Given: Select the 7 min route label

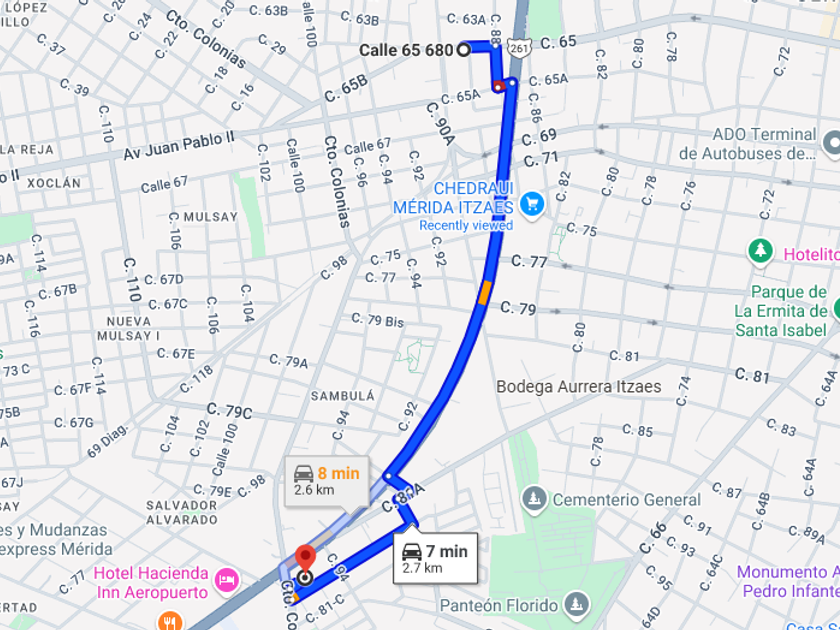Looking at the screenshot, I should (435, 558).
